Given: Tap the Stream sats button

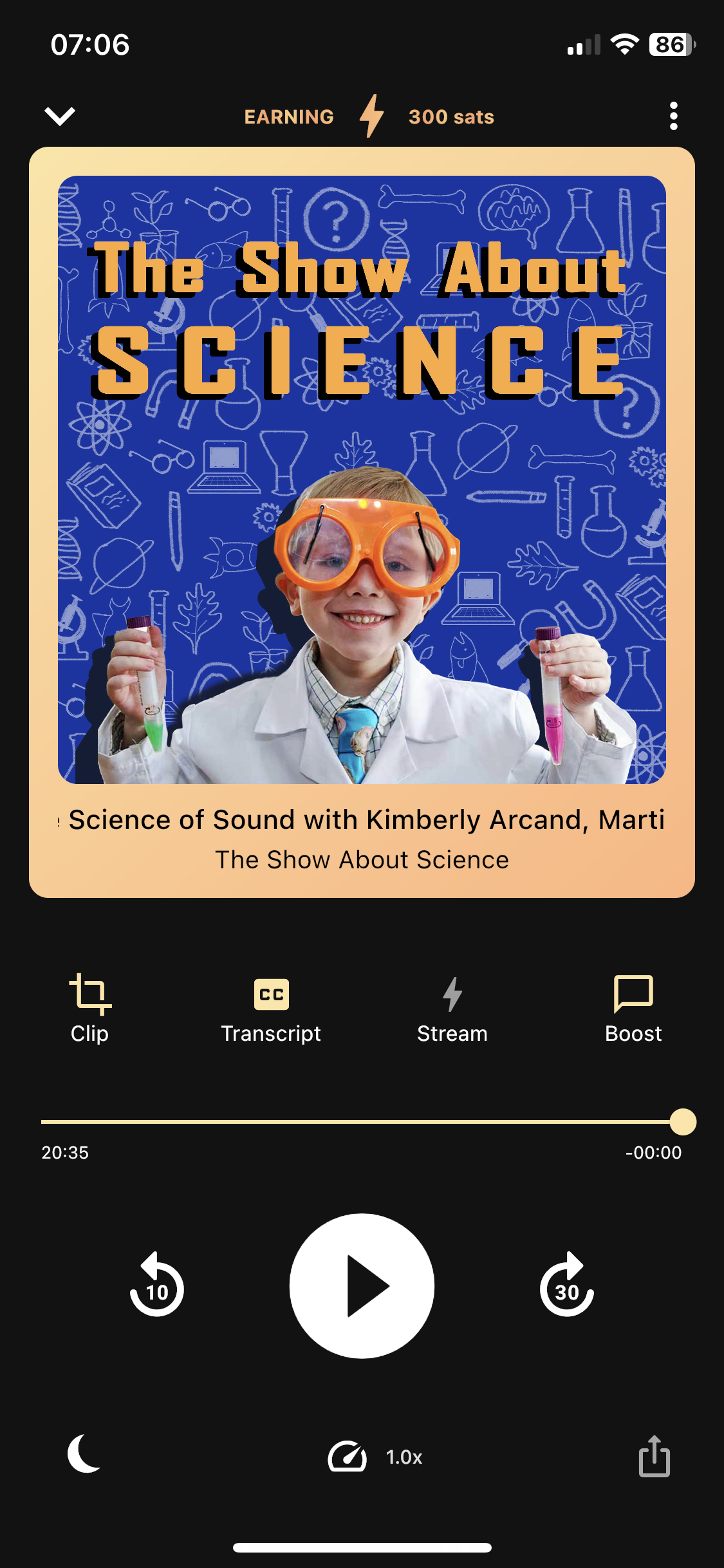Looking at the screenshot, I should [x=452, y=1008].
